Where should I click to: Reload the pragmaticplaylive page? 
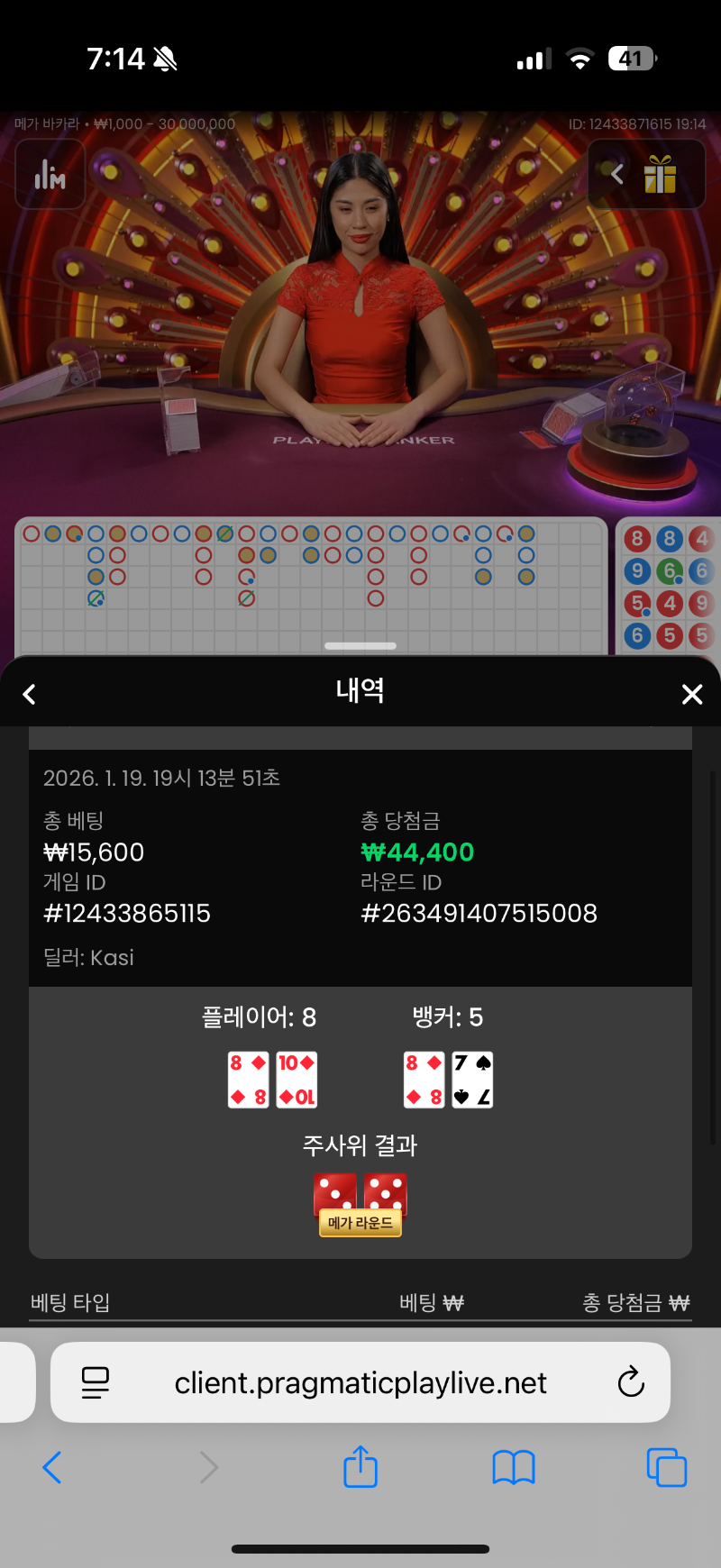631,1382
